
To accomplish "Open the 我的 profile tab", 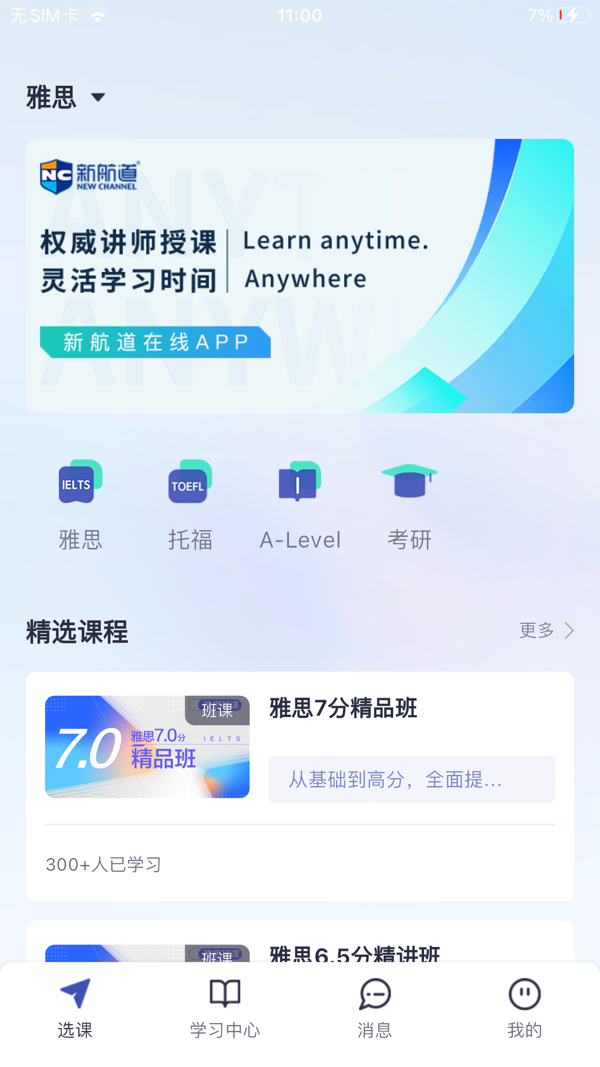I will point(524,1008).
